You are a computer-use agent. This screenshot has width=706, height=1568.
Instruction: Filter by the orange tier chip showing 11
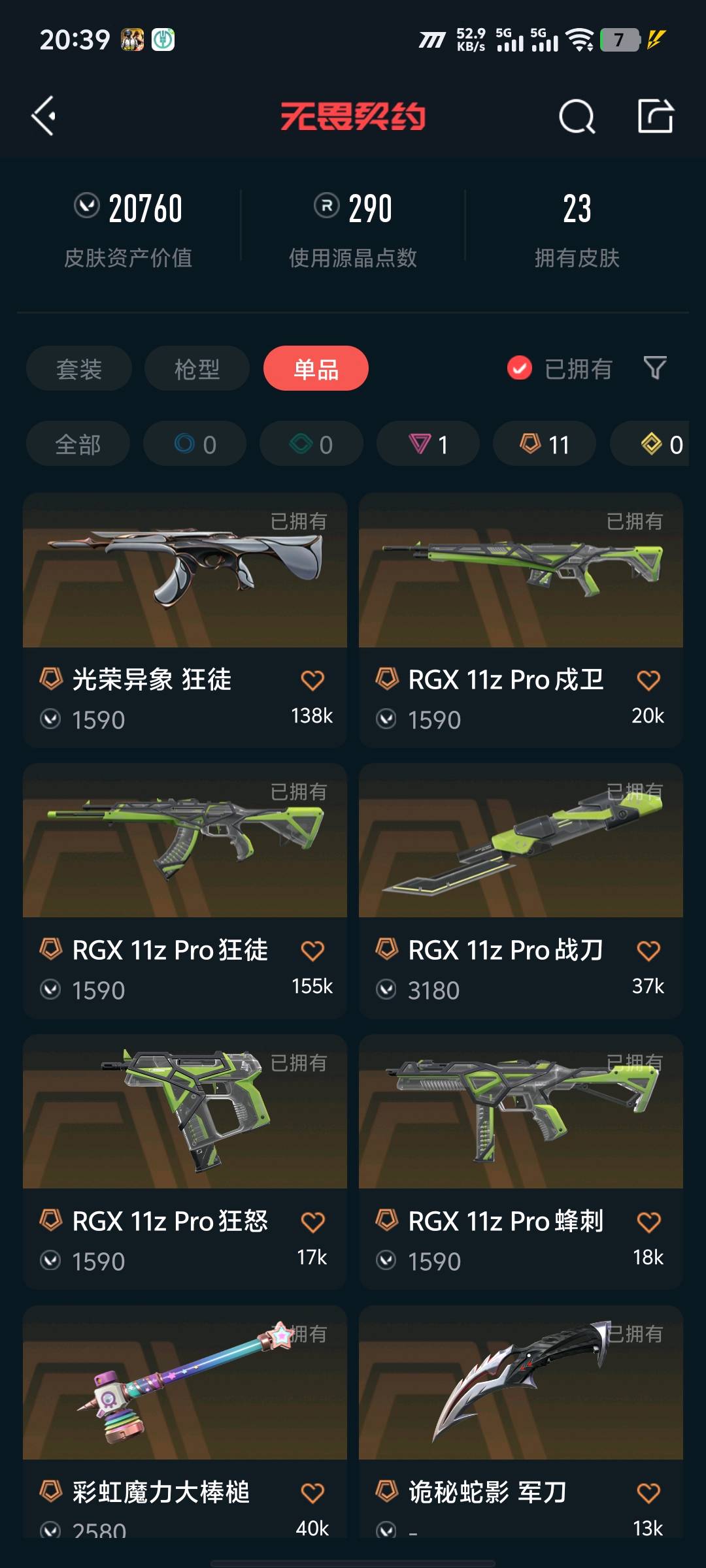click(545, 444)
